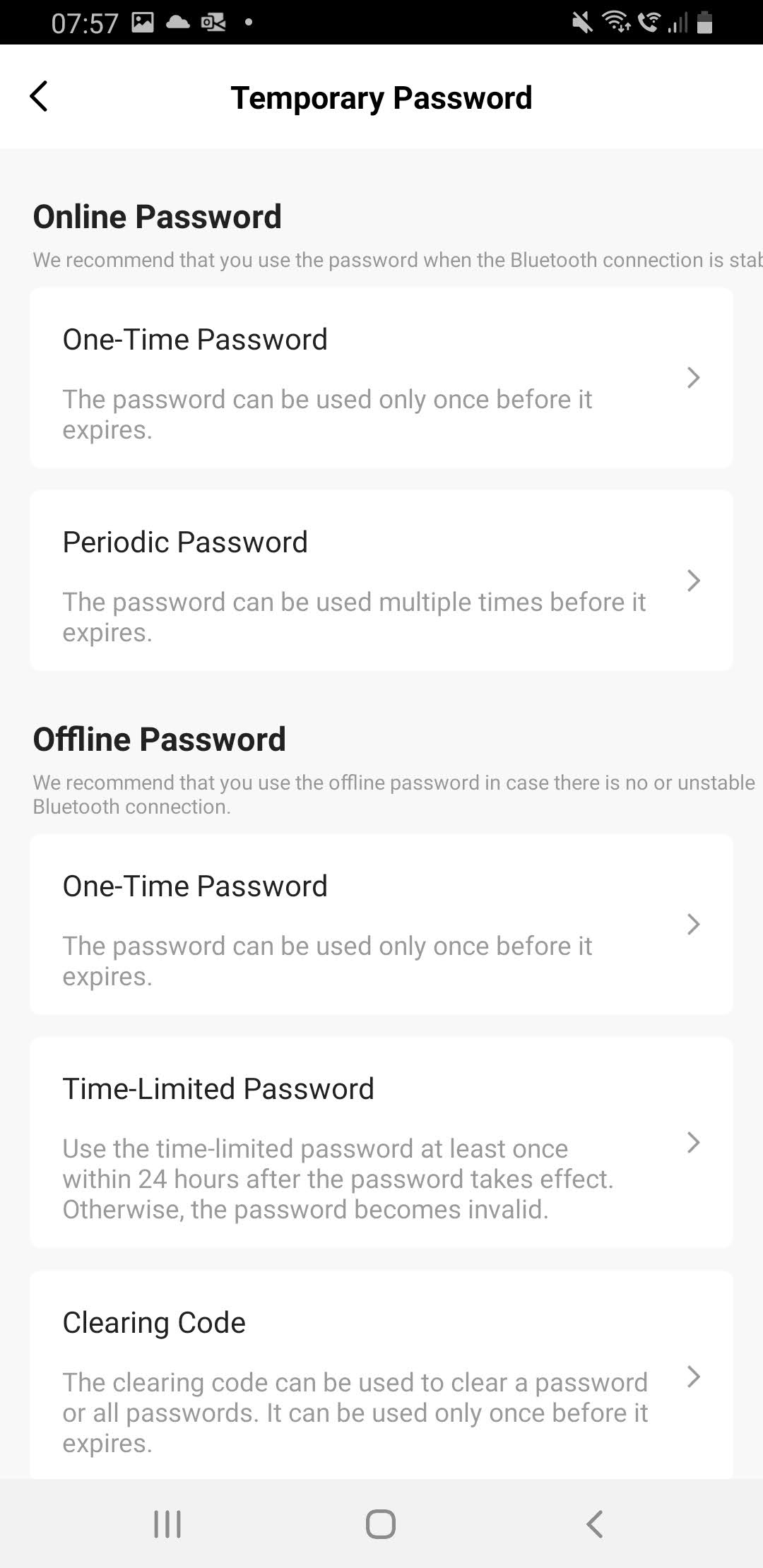
Task: Open recent apps from navigation bar
Action: pyautogui.click(x=167, y=1524)
